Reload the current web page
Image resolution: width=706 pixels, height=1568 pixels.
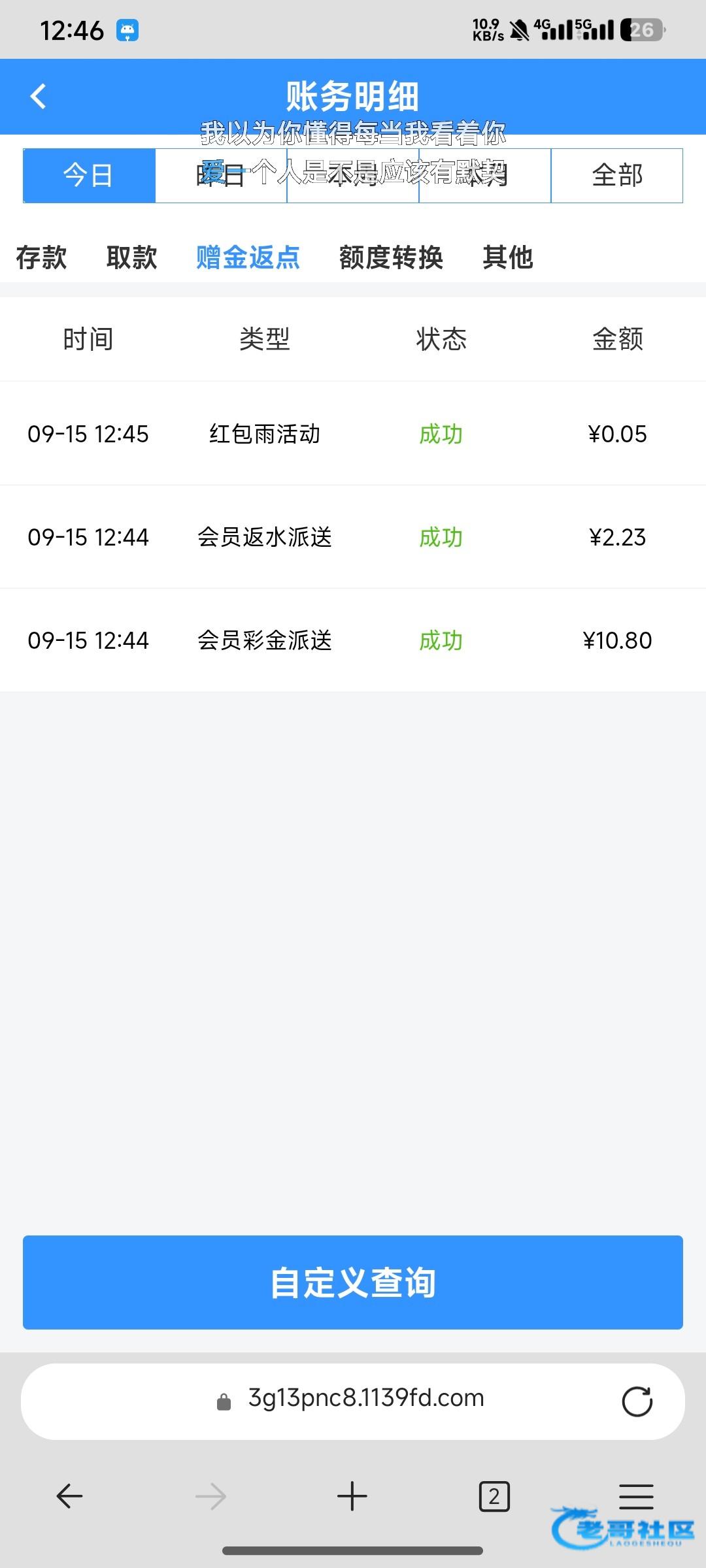pyautogui.click(x=637, y=1401)
